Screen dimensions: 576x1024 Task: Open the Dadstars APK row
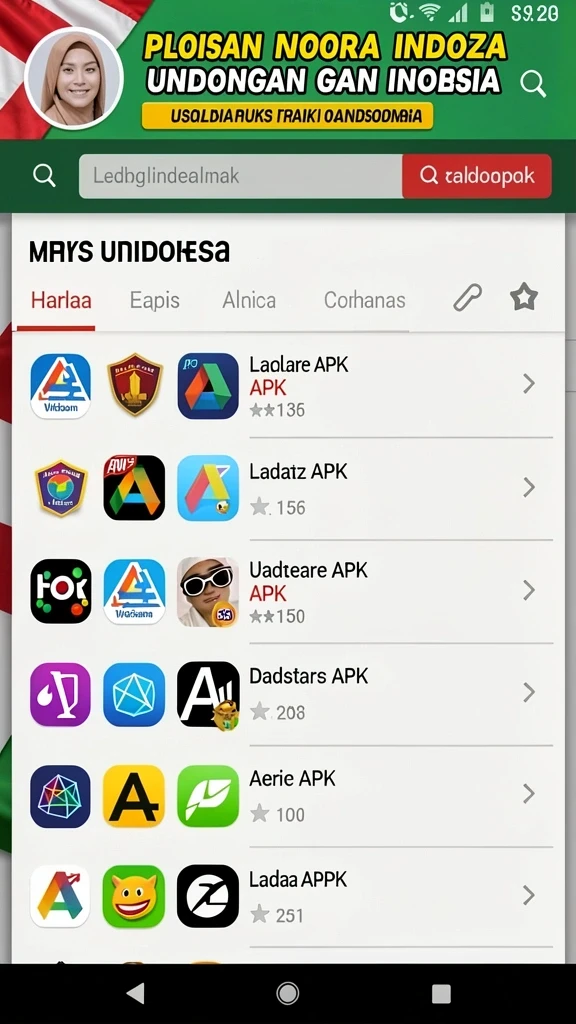coord(288,694)
